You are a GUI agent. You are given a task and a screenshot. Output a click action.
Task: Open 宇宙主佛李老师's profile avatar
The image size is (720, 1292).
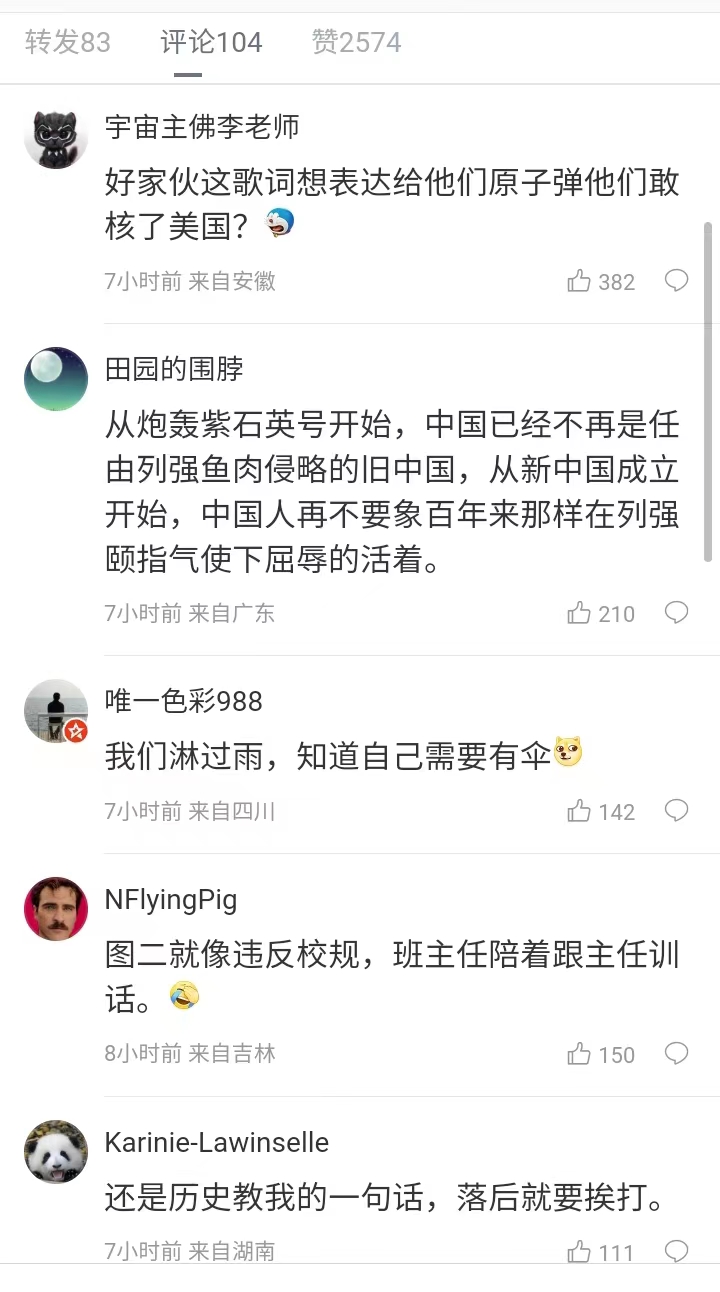tap(56, 137)
